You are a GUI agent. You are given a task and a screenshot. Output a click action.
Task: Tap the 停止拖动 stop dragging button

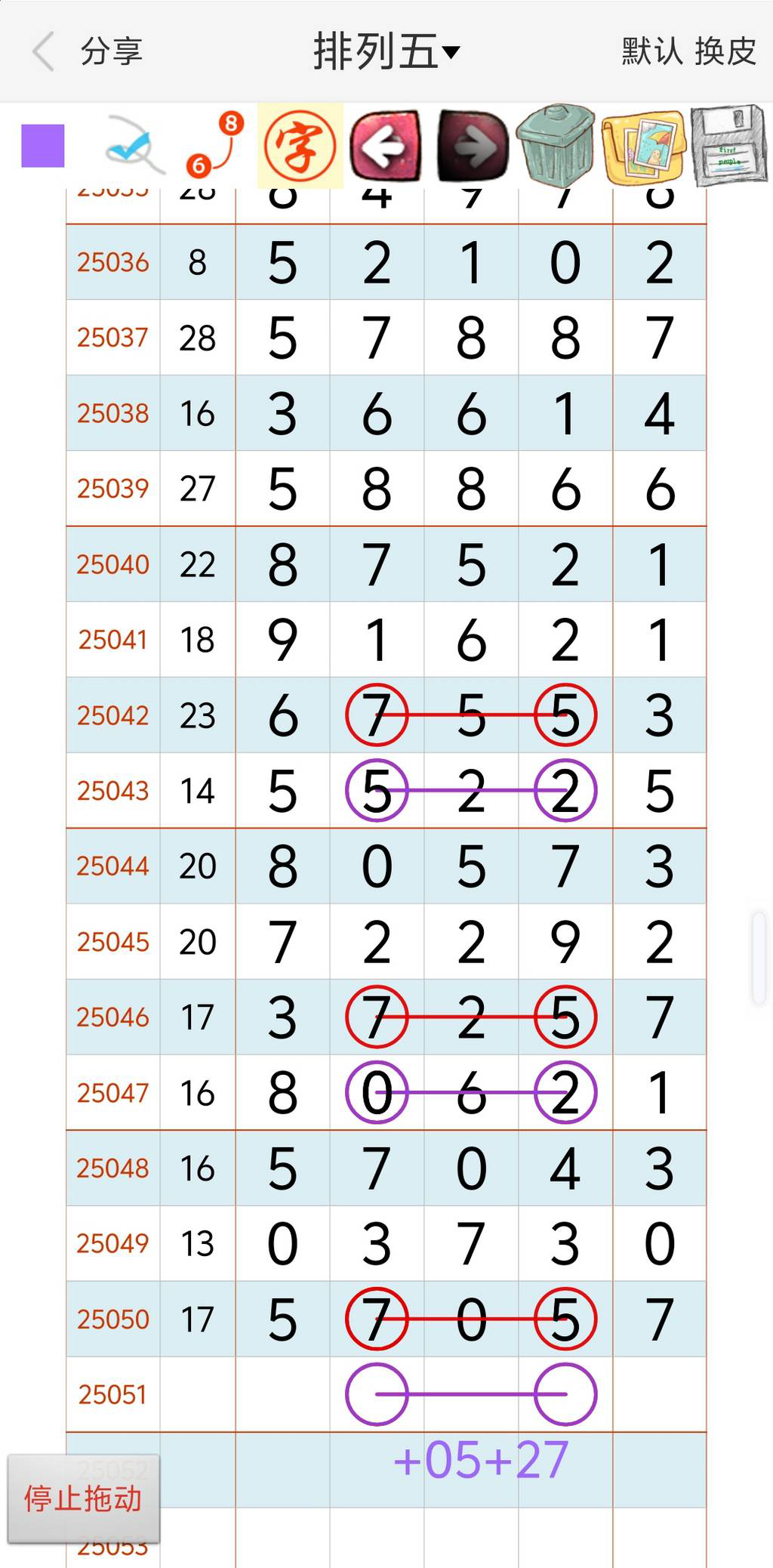coord(83,1498)
